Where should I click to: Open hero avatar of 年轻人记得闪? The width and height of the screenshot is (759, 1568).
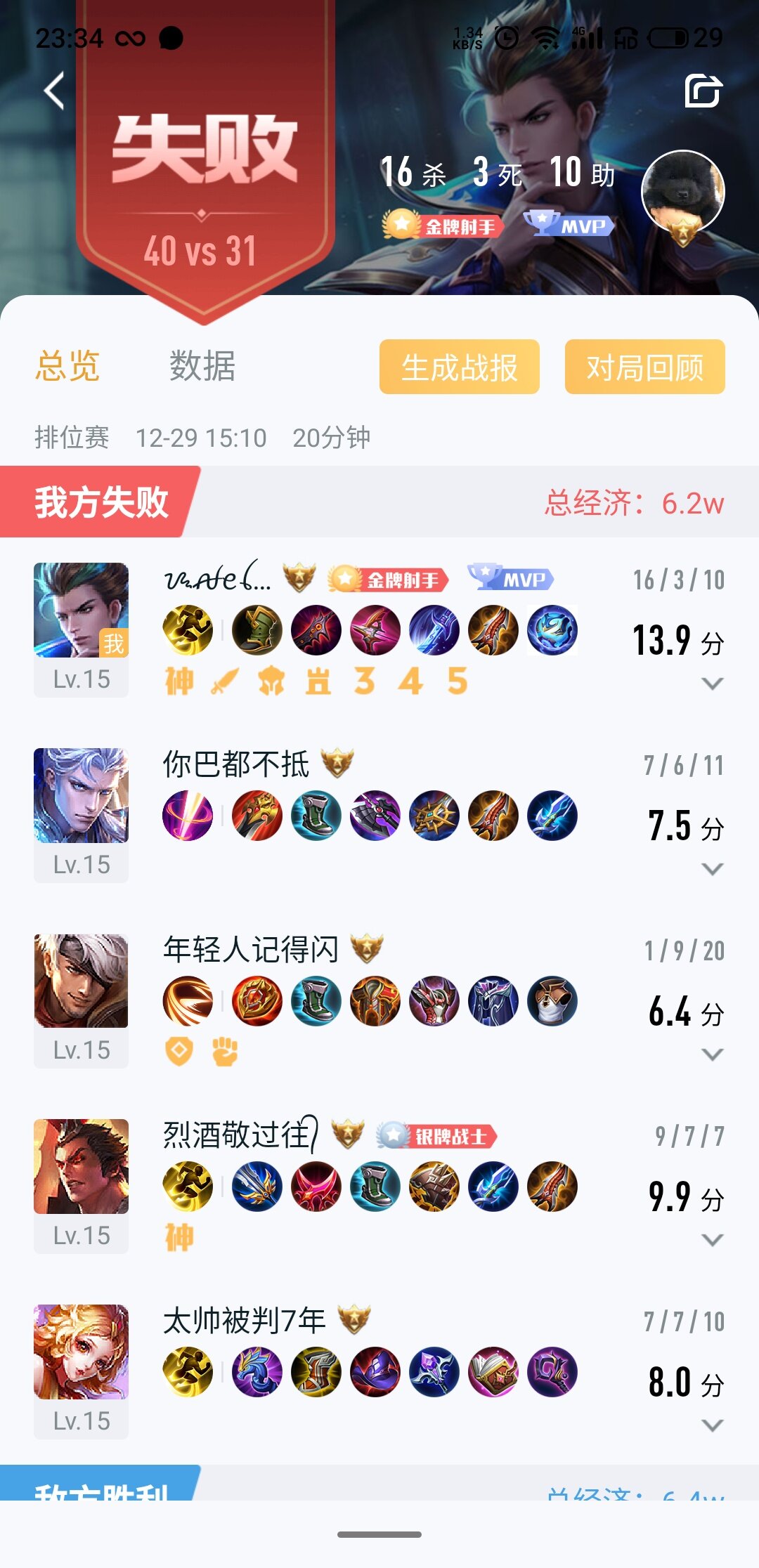coord(82,981)
